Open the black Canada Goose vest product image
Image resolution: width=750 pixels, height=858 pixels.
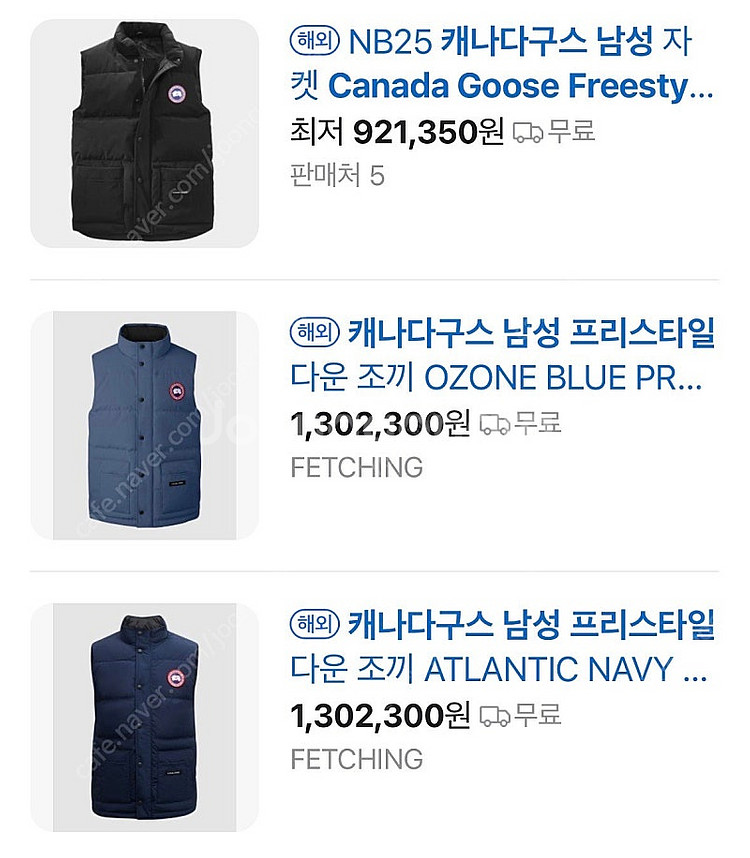point(145,133)
